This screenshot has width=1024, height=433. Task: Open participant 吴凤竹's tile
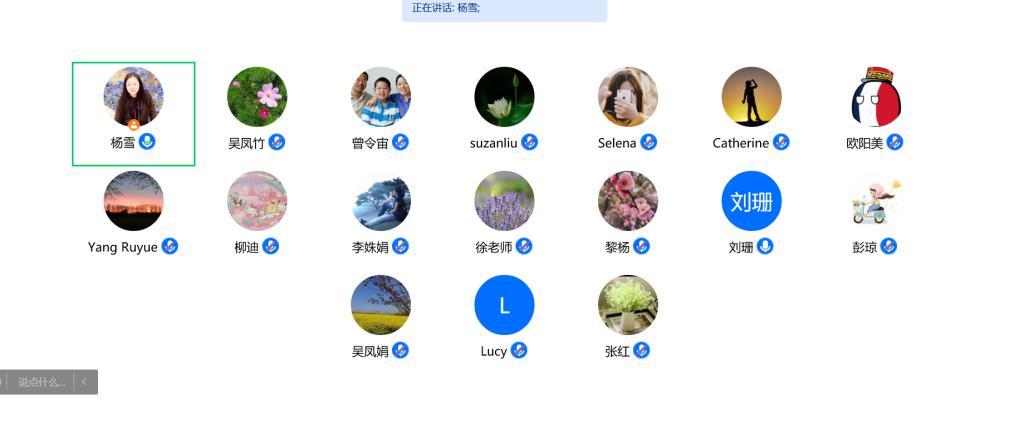[x=257, y=97]
